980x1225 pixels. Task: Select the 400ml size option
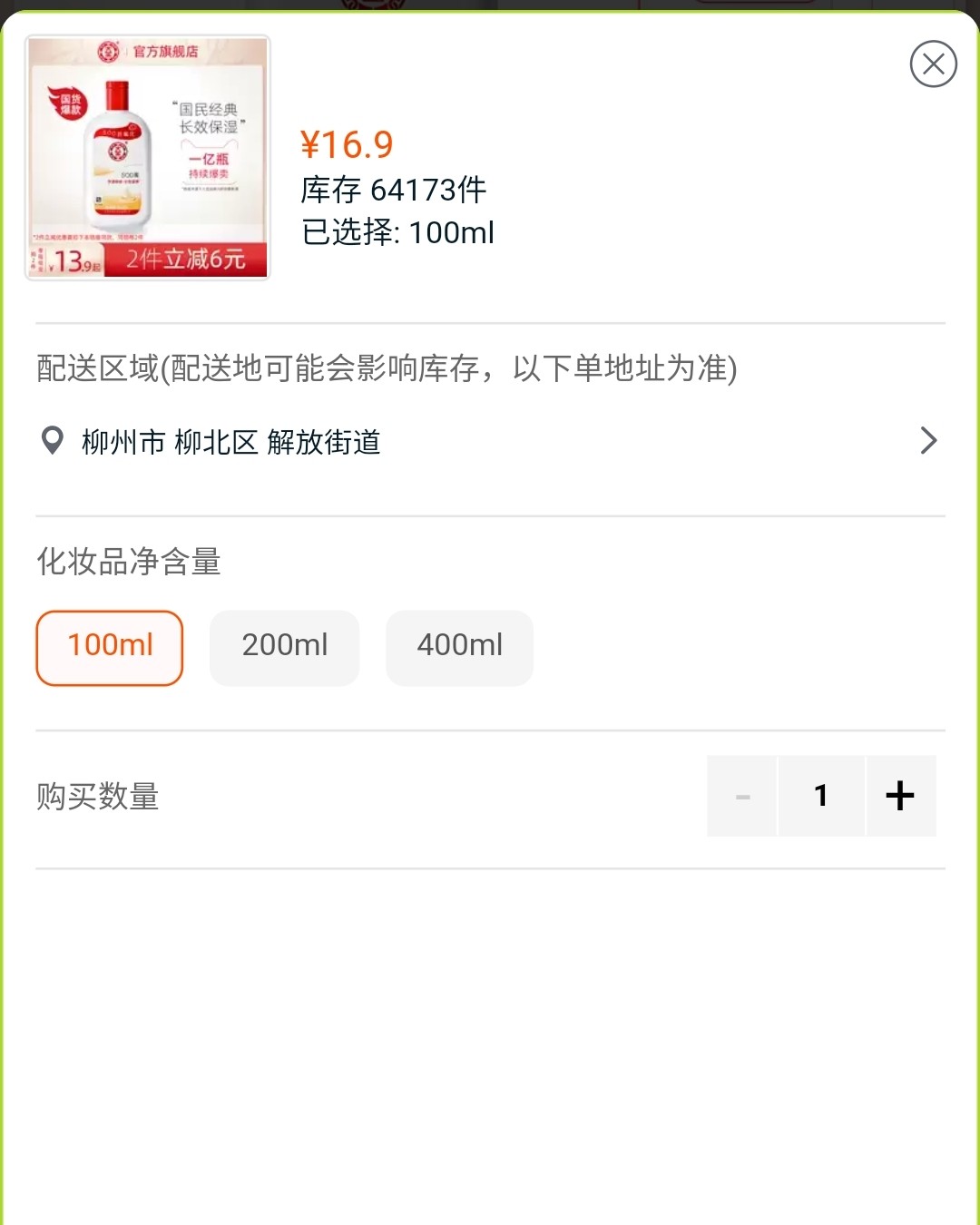click(459, 648)
